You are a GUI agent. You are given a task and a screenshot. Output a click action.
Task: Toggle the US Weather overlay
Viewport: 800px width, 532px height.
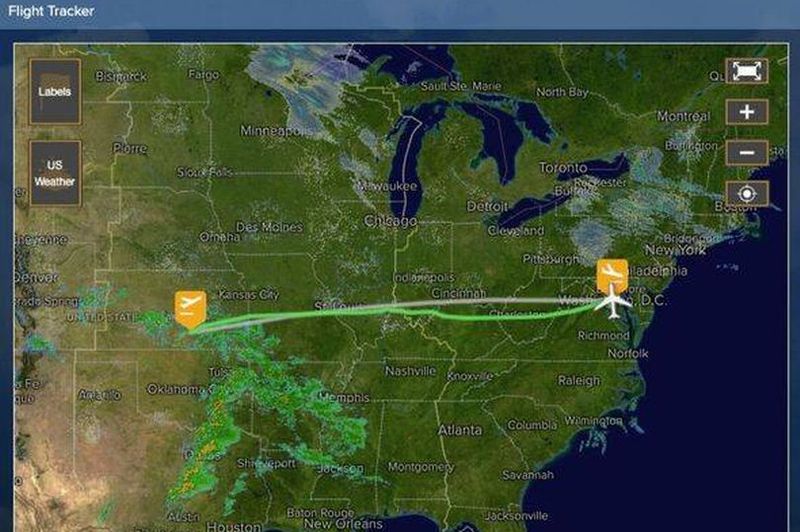tap(55, 173)
